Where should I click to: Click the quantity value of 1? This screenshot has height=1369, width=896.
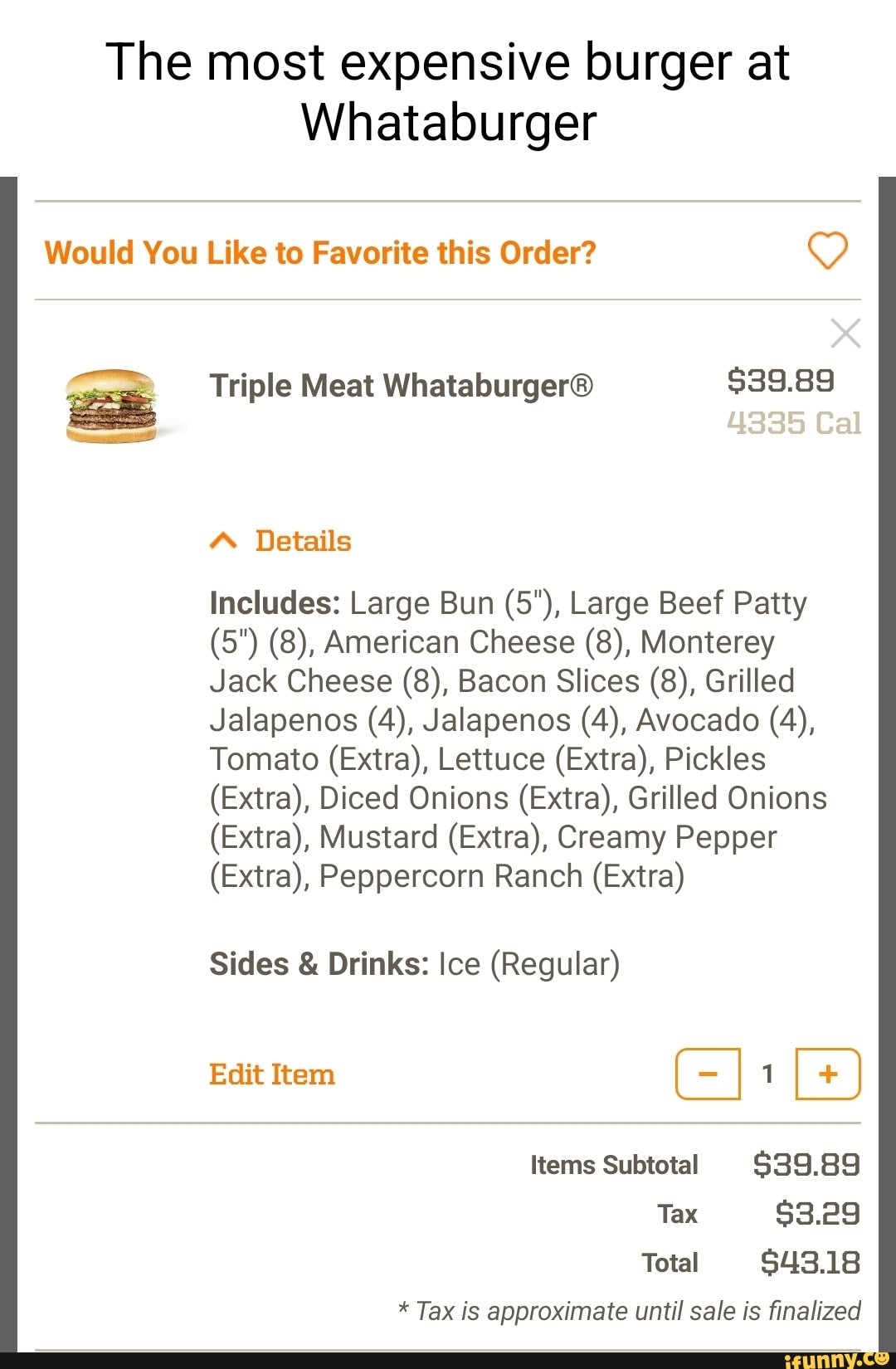[x=767, y=1073]
